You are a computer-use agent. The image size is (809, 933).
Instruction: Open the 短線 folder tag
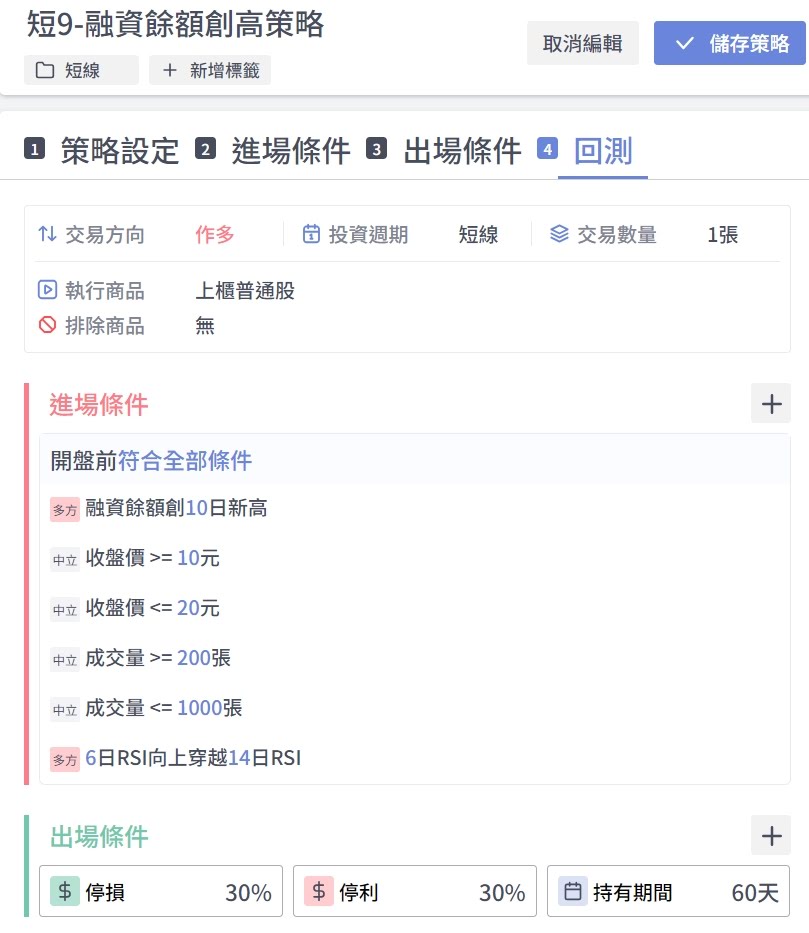click(81, 70)
